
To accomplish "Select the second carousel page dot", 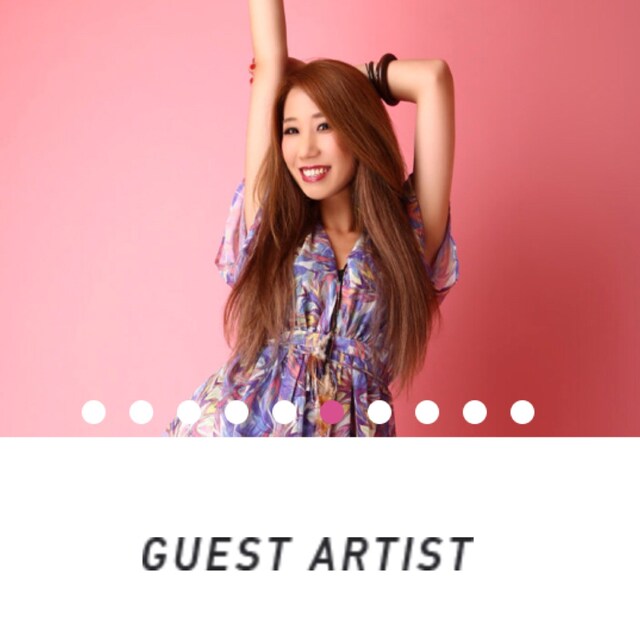I will click(x=141, y=412).
